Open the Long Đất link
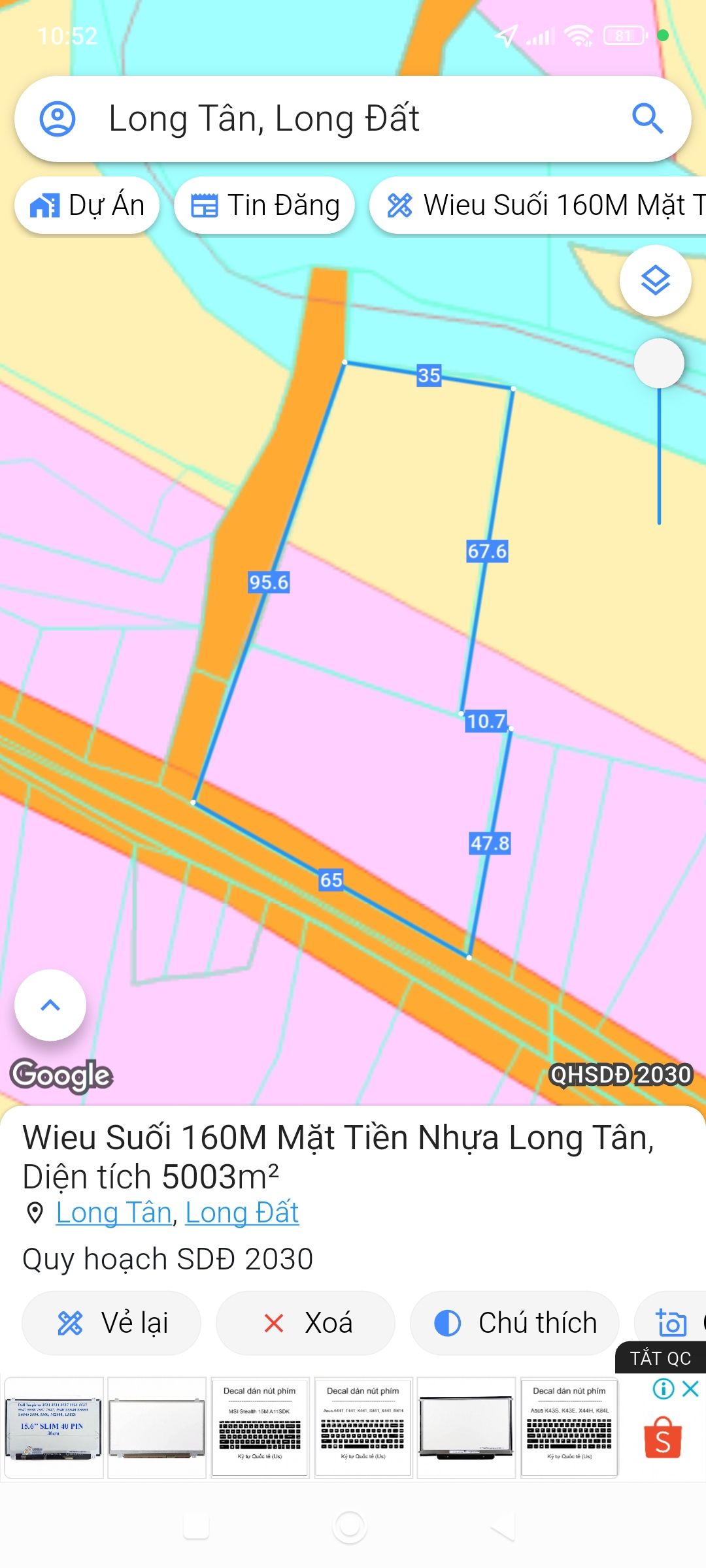706x1568 pixels. point(242,1213)
